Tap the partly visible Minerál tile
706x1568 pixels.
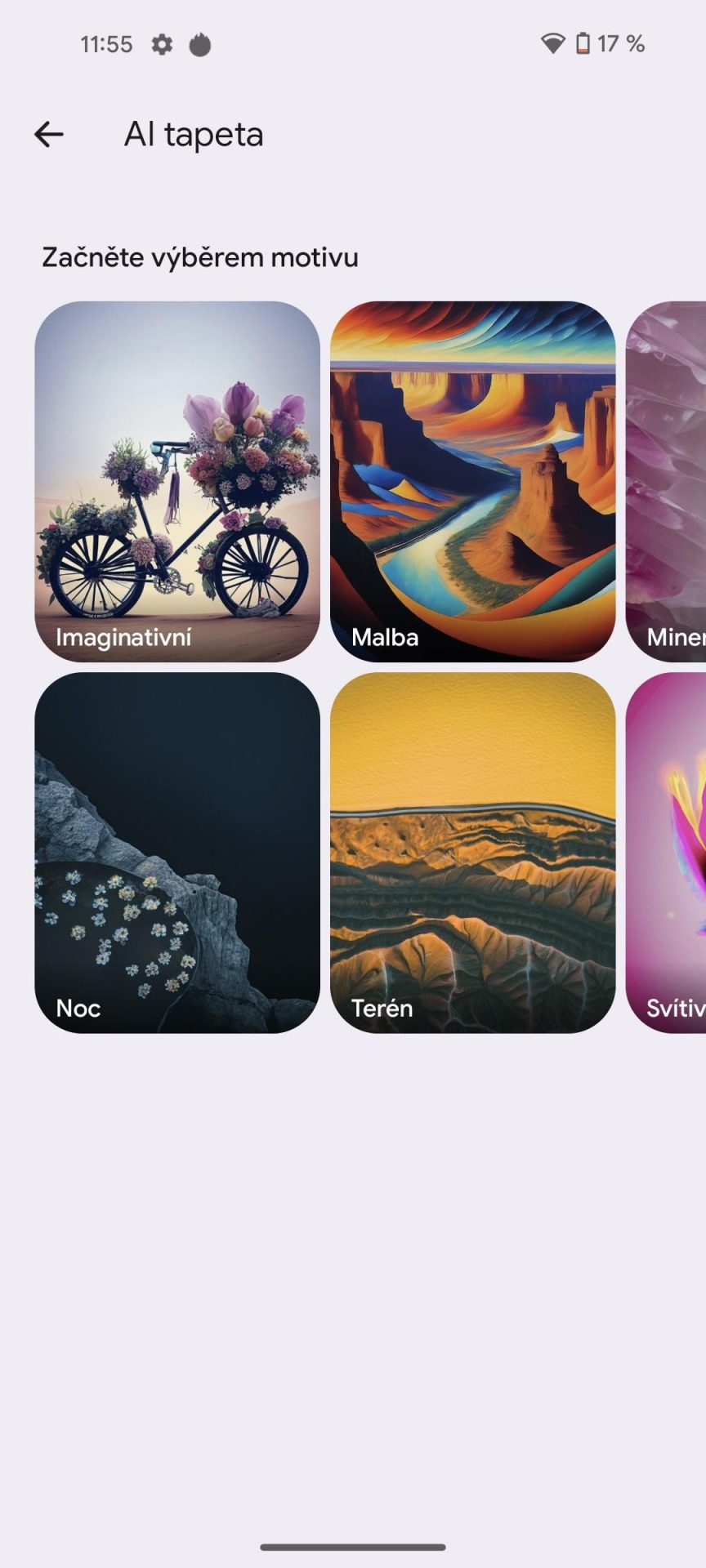click(666, 482)
